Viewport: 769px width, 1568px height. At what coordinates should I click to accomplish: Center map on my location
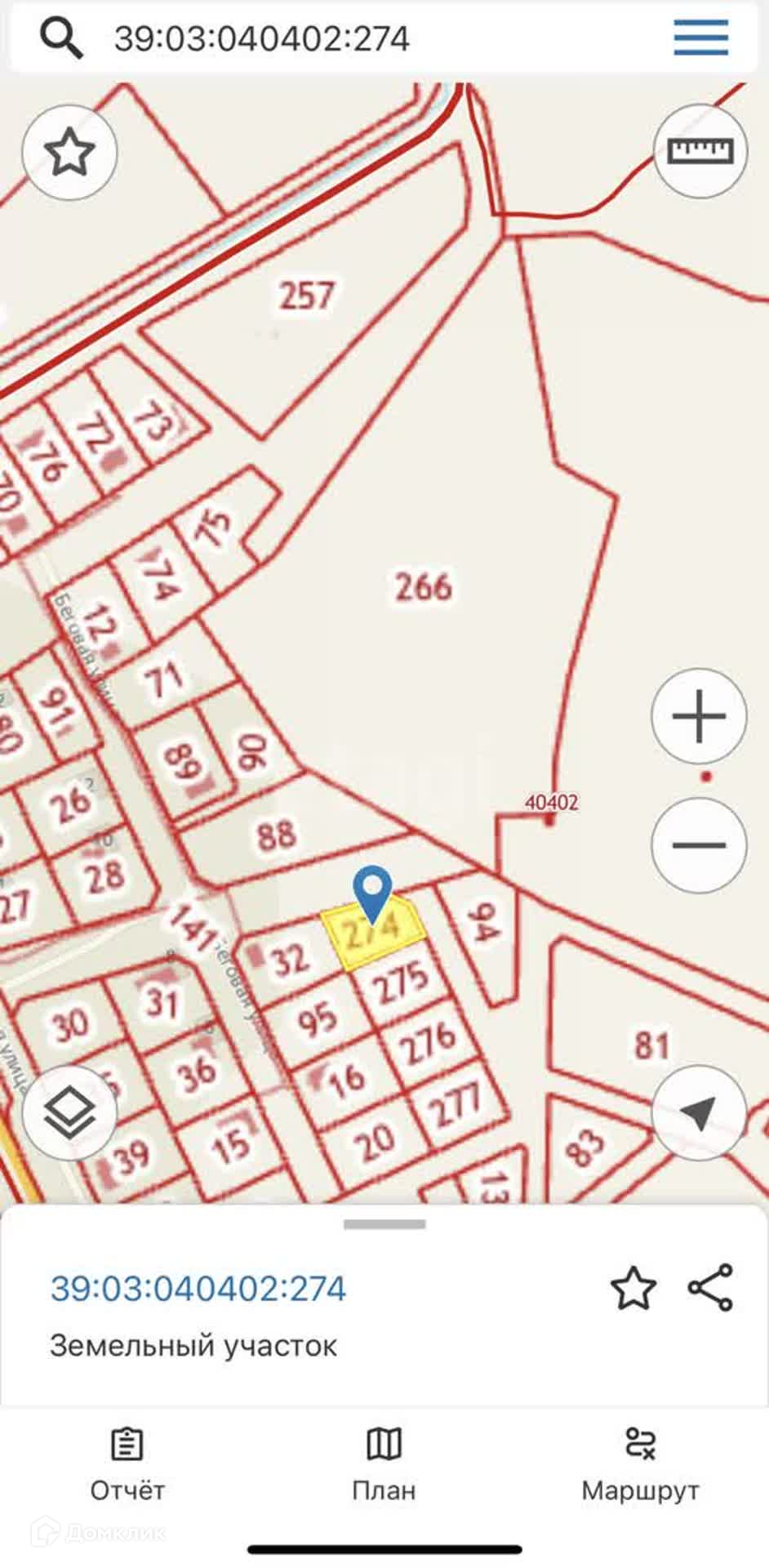(699, 1112)
